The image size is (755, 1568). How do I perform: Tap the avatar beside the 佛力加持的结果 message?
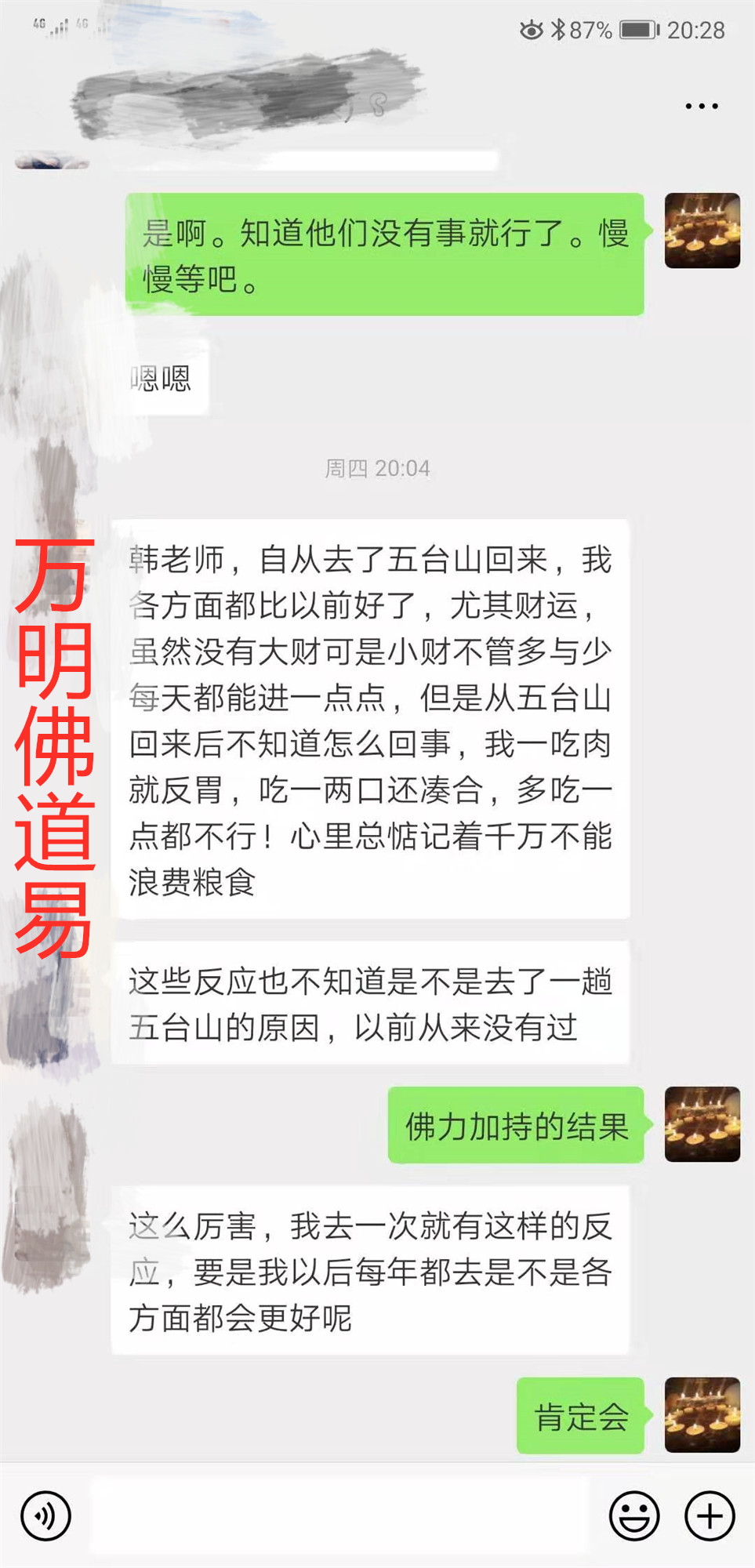tap(702, 1123)
